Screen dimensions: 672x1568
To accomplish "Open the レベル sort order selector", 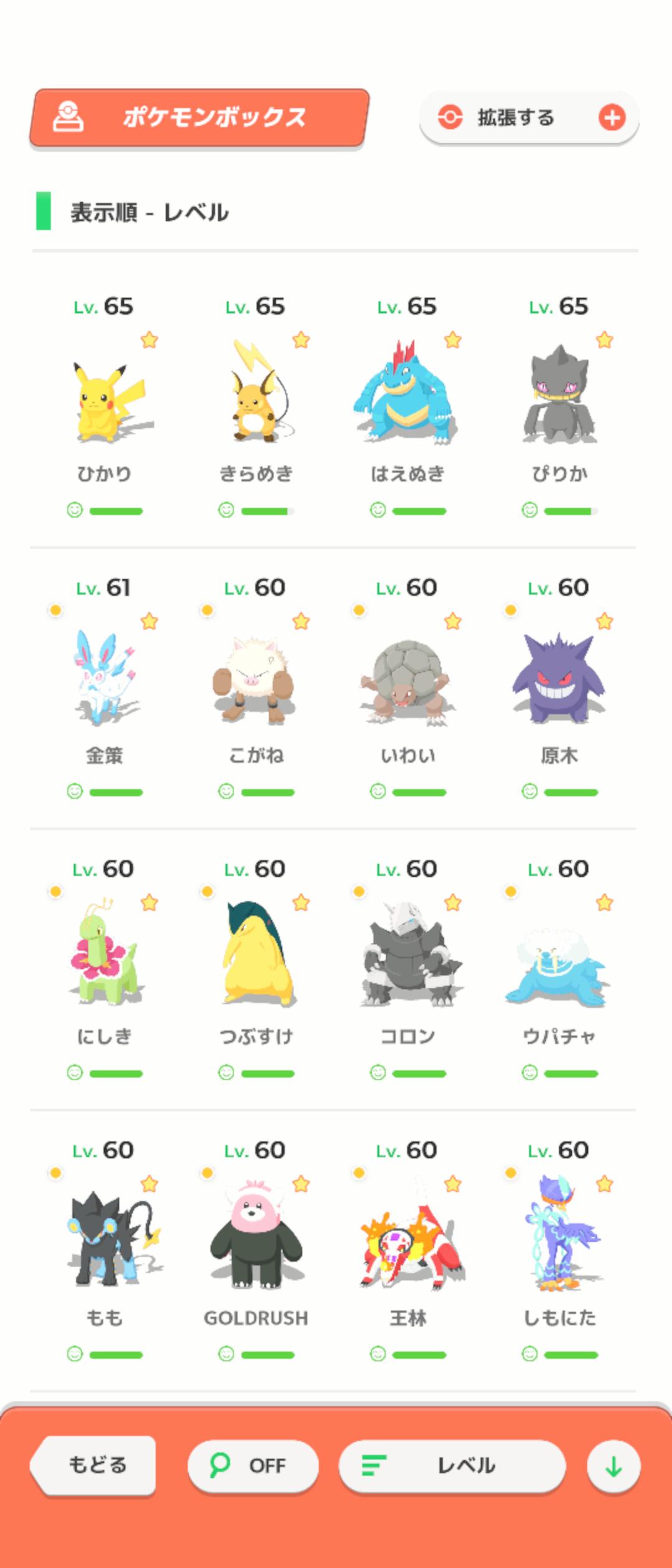I will [x=452, y=1465].
